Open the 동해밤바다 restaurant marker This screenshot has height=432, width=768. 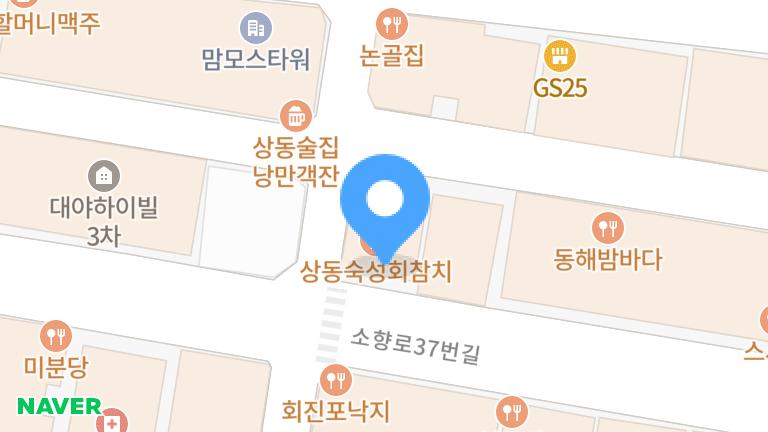click(x=607, y=228)
